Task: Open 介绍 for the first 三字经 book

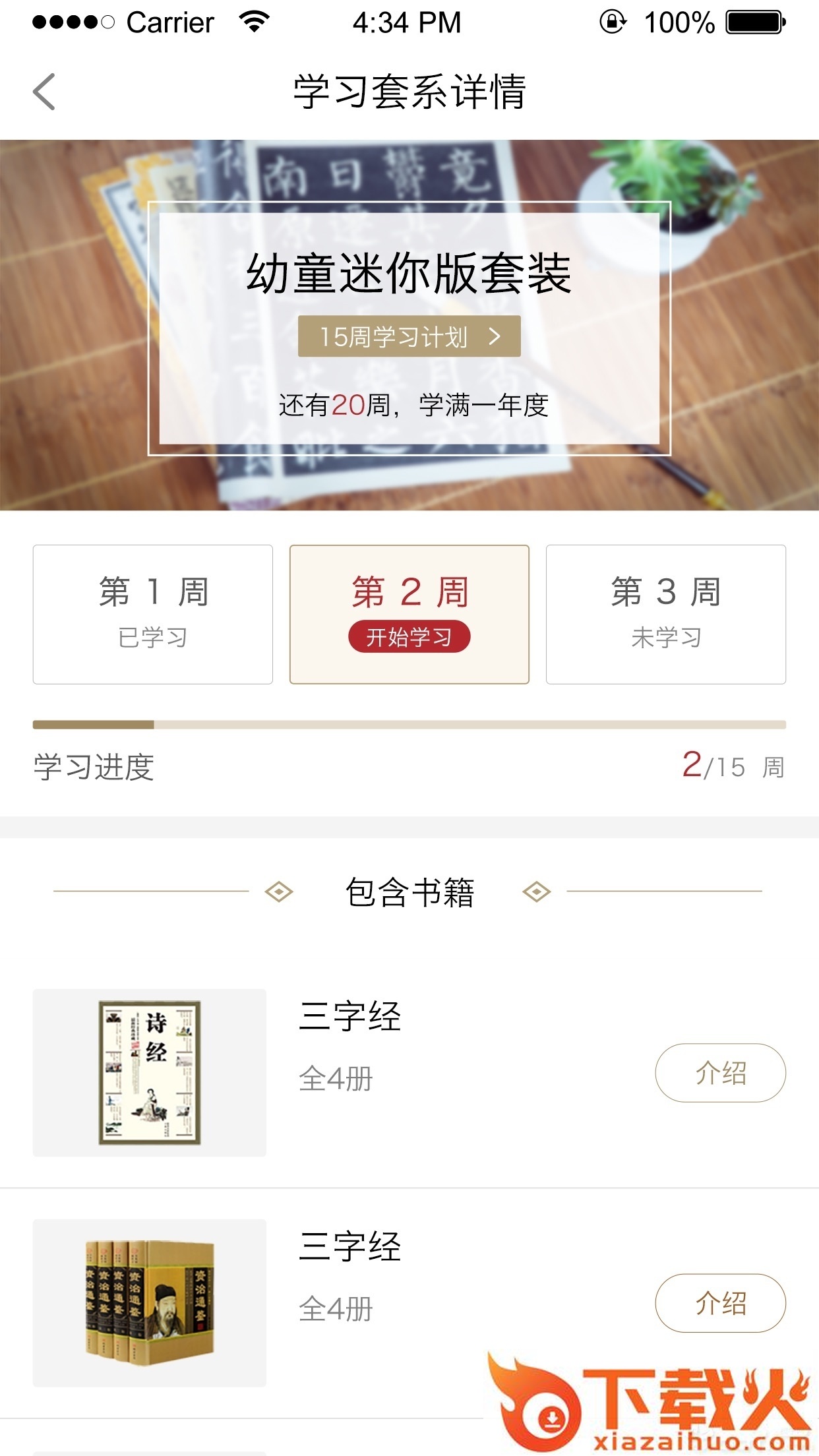Action: [x=720, y=1073]
